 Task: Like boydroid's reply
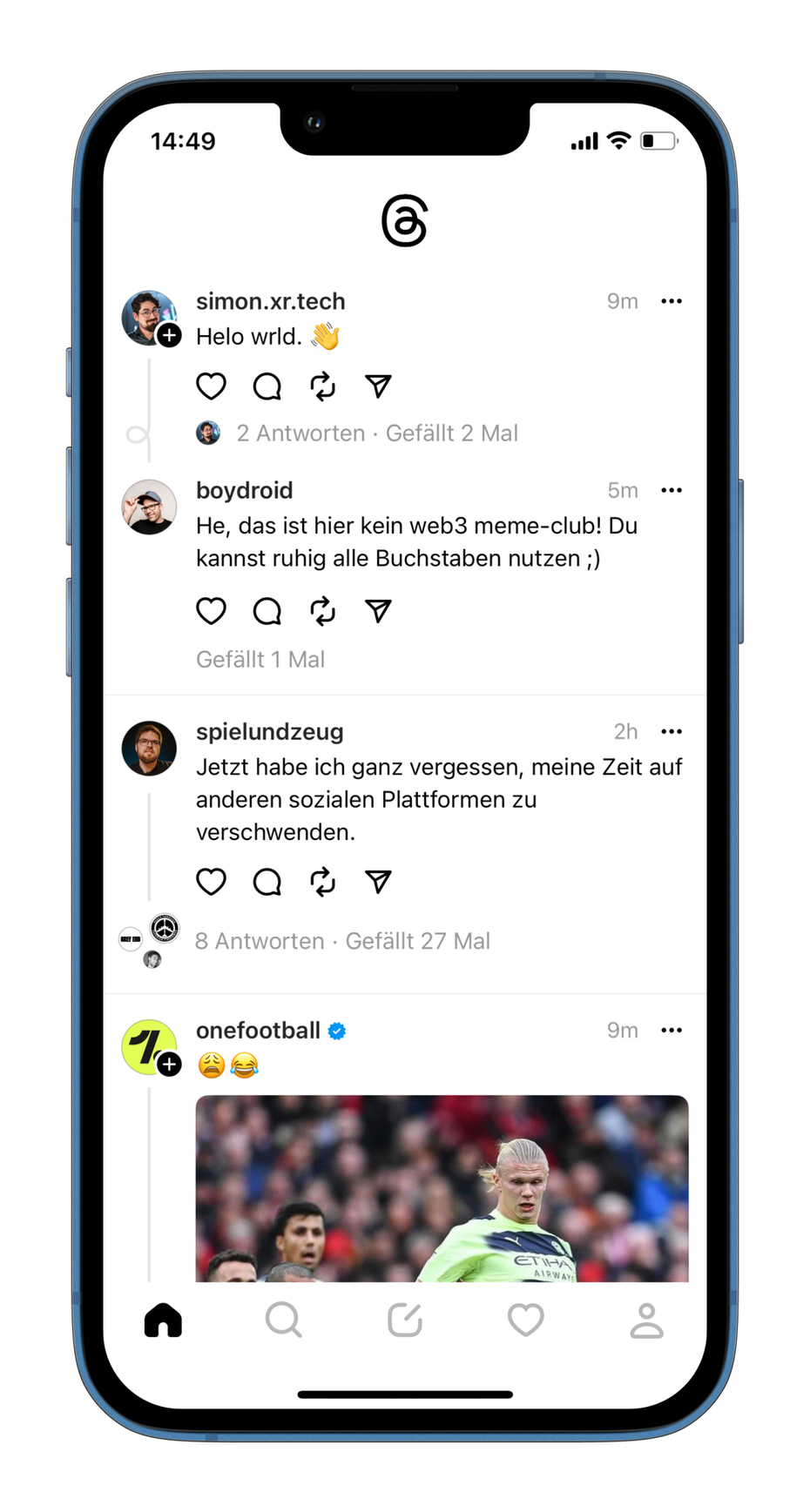pos(211,611)
